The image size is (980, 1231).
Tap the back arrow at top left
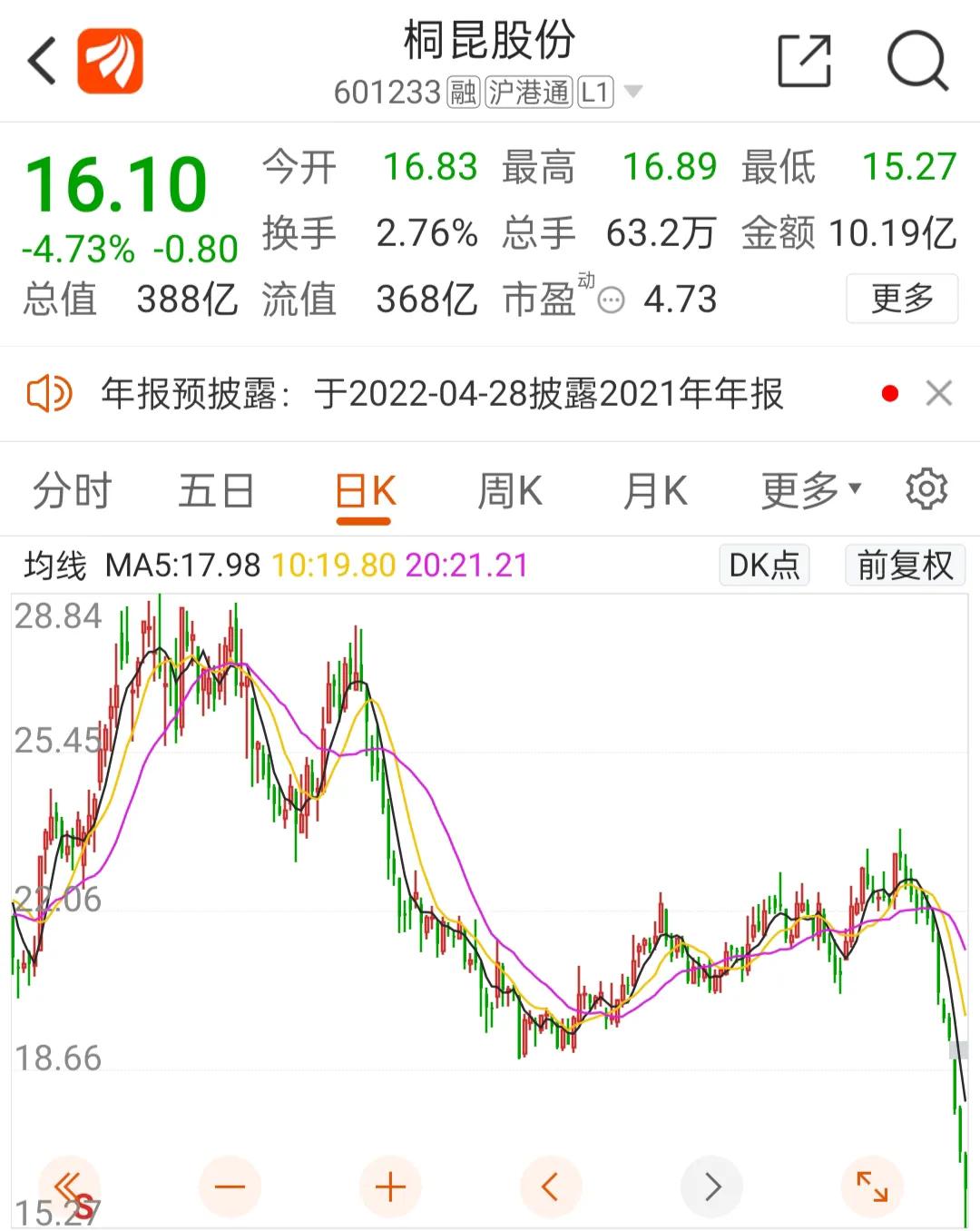click(x=40, y=62)
